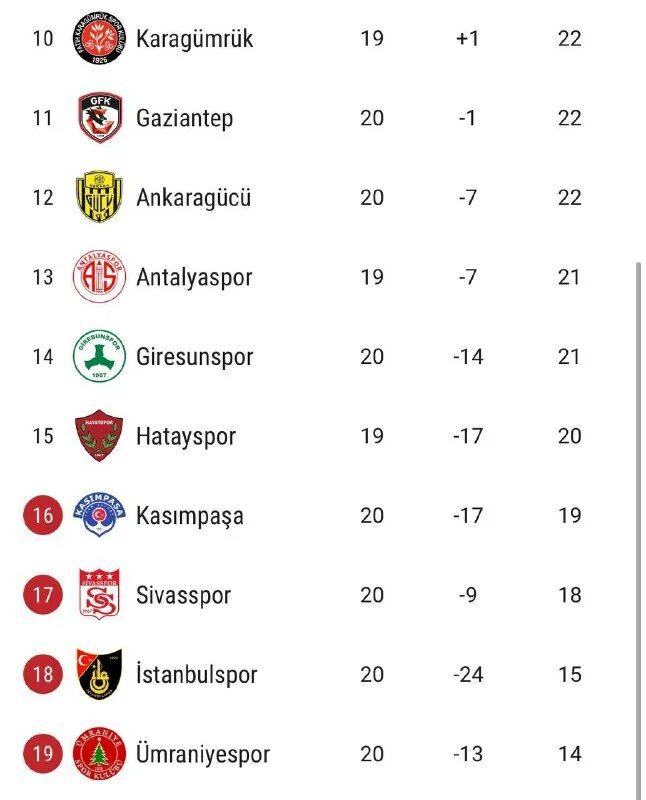
Task: Select the Kasımpaşa row
Action: 189,516
